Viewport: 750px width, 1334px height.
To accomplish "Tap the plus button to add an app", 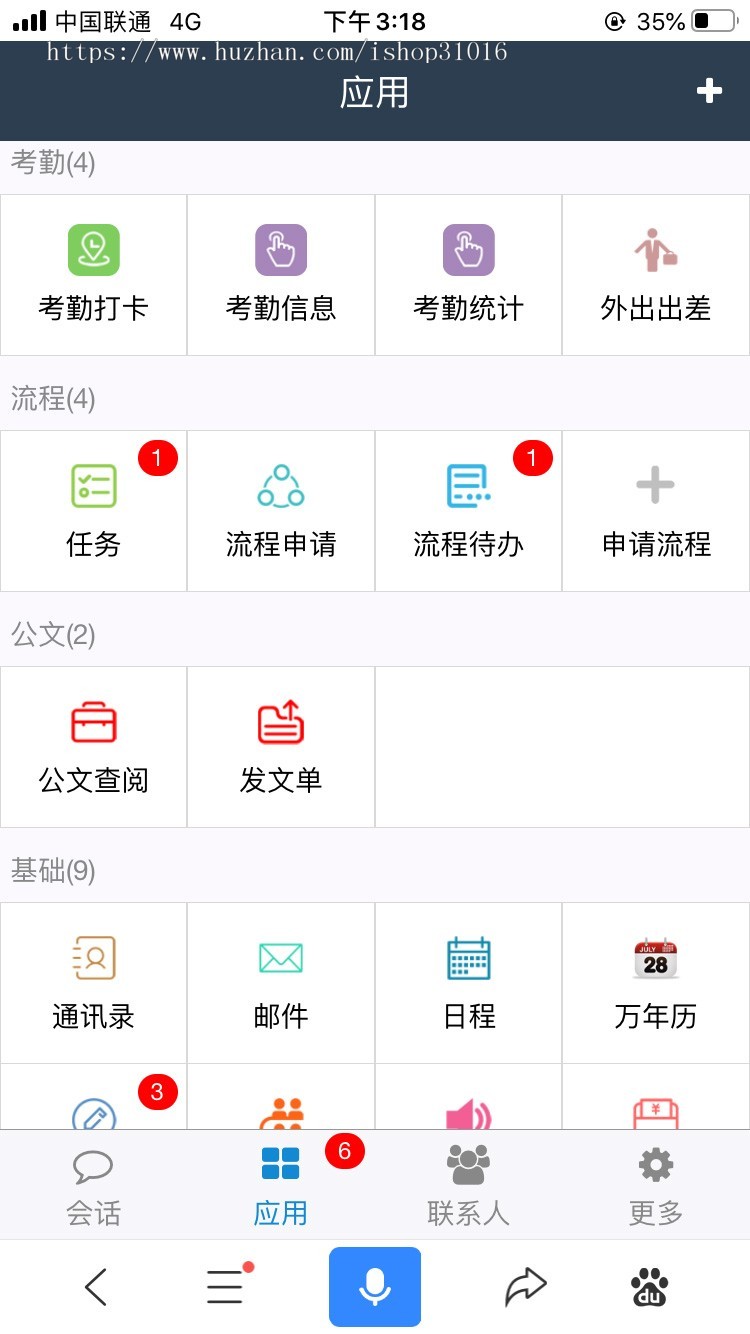I will click(x=709, y=91).
